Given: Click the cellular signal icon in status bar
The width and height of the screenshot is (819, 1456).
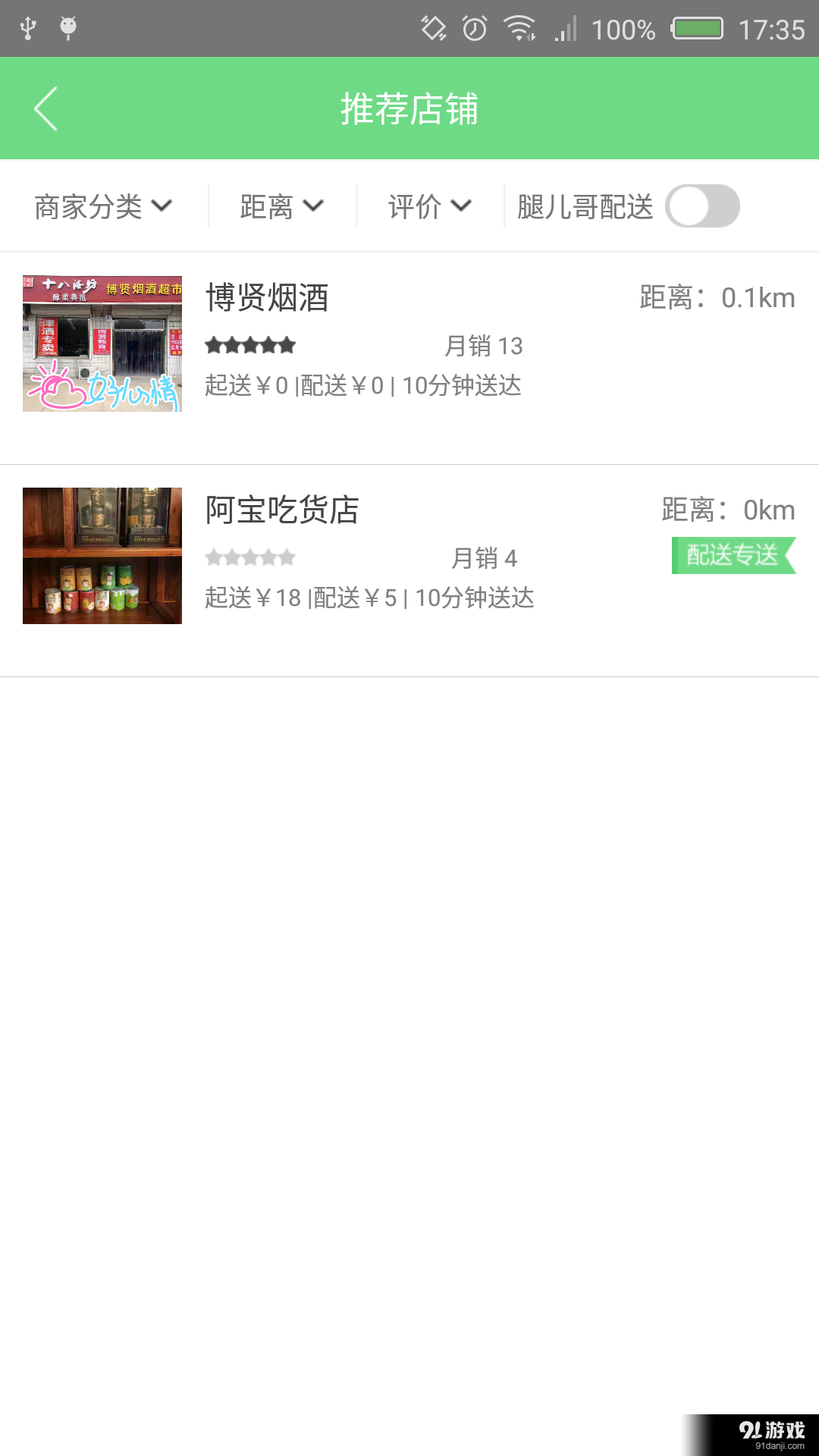Looking at the screenshot, I should coord(566,28).
